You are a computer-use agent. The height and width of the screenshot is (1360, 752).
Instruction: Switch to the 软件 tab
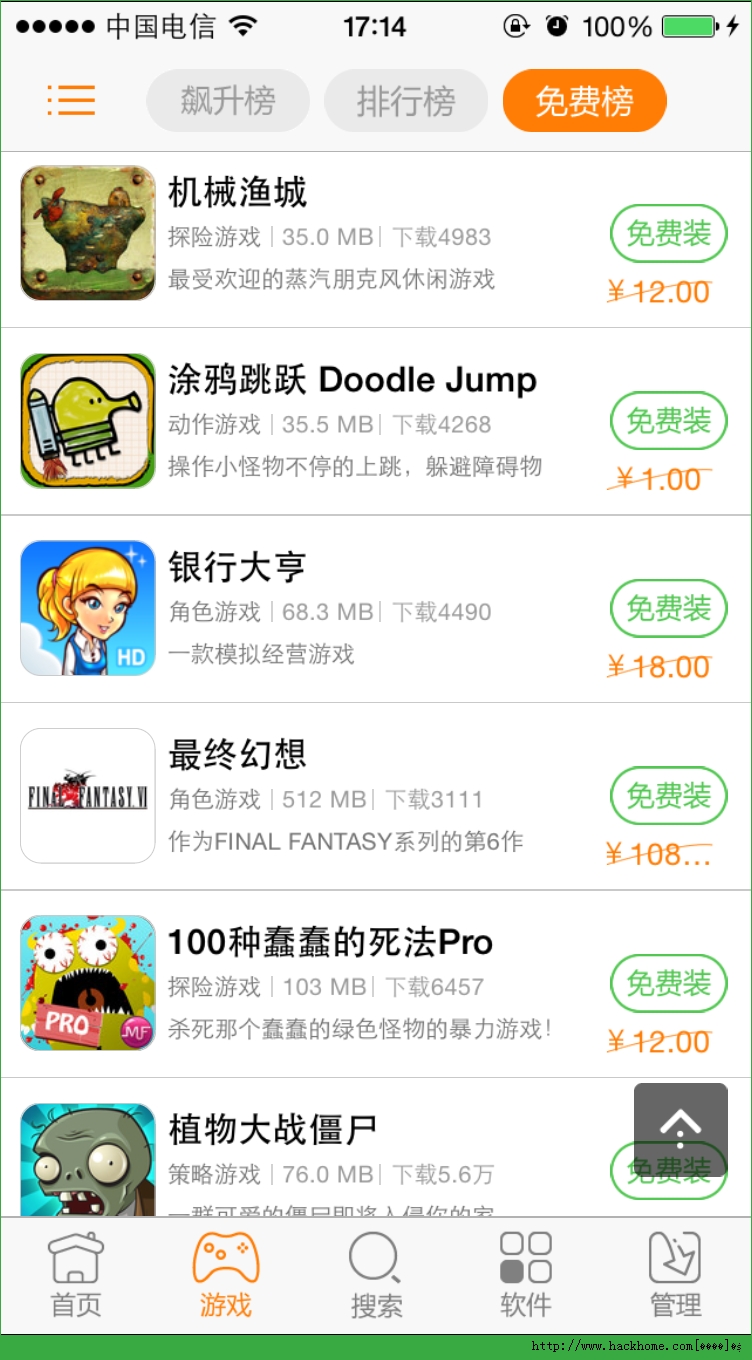pos(526,1275)
